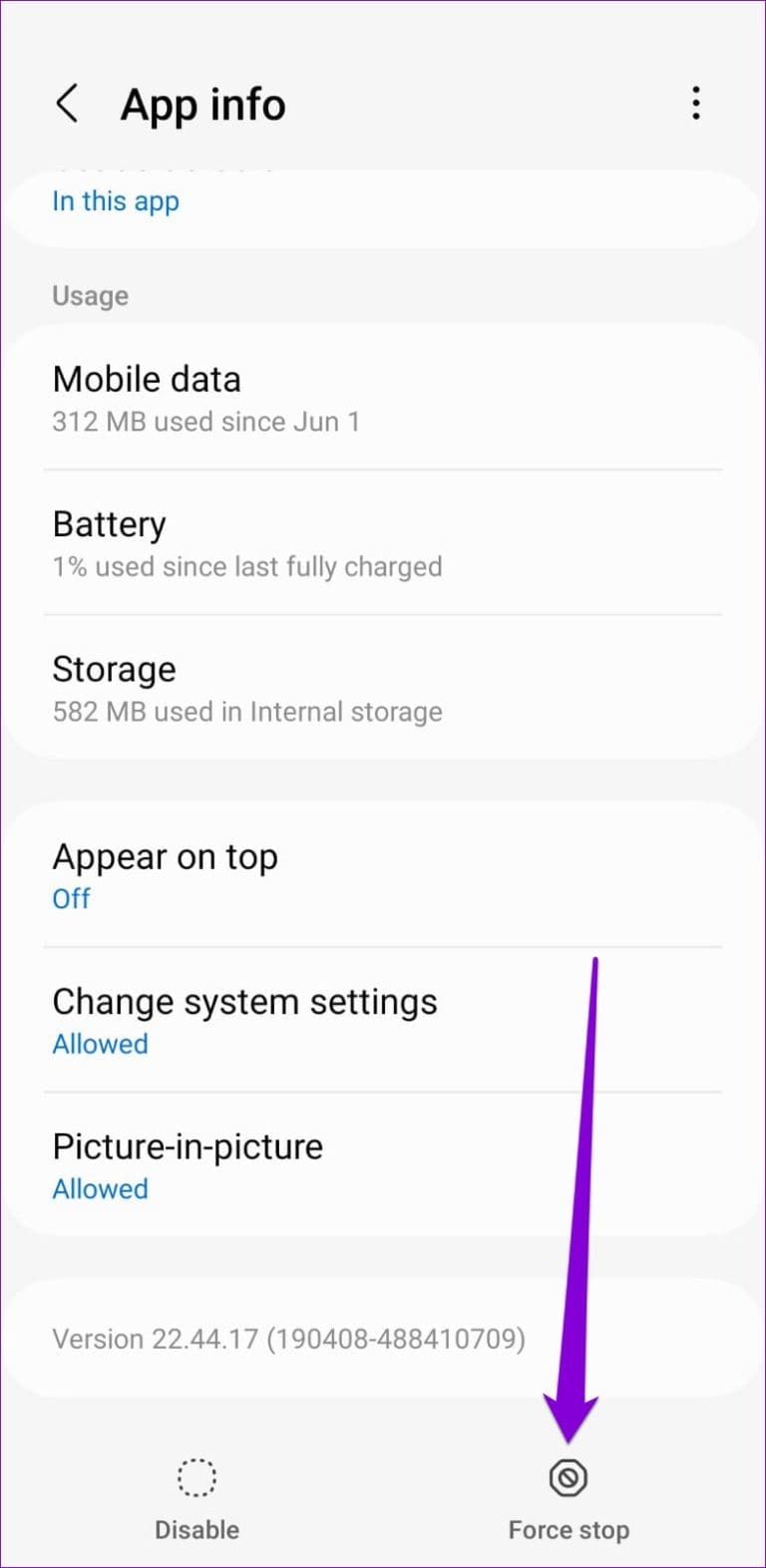The image size is (766, 1568).
Task: Tap the back arrow in App info
Action: click(x=67, y=103)
